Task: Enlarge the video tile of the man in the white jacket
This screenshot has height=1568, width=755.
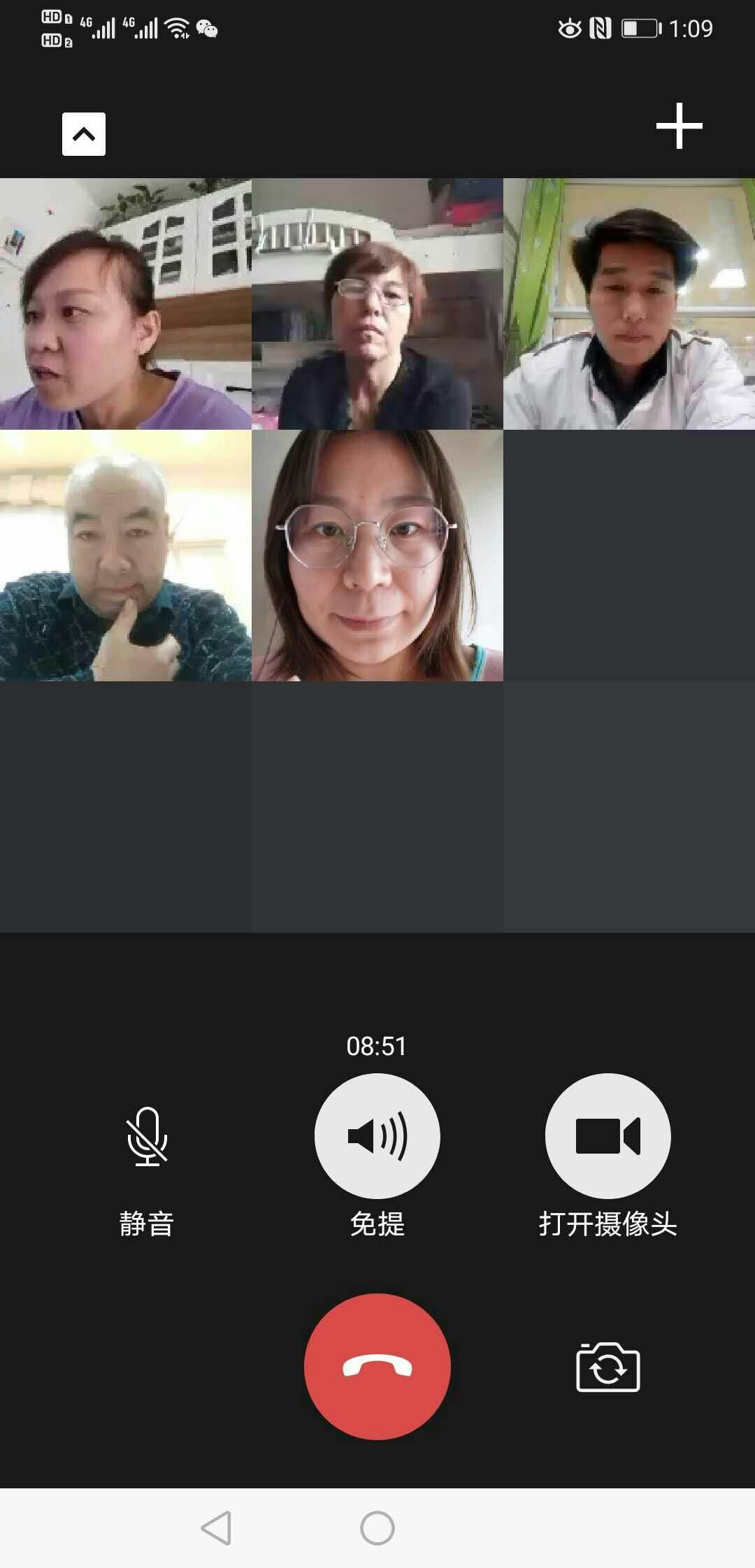Action: 629,304
